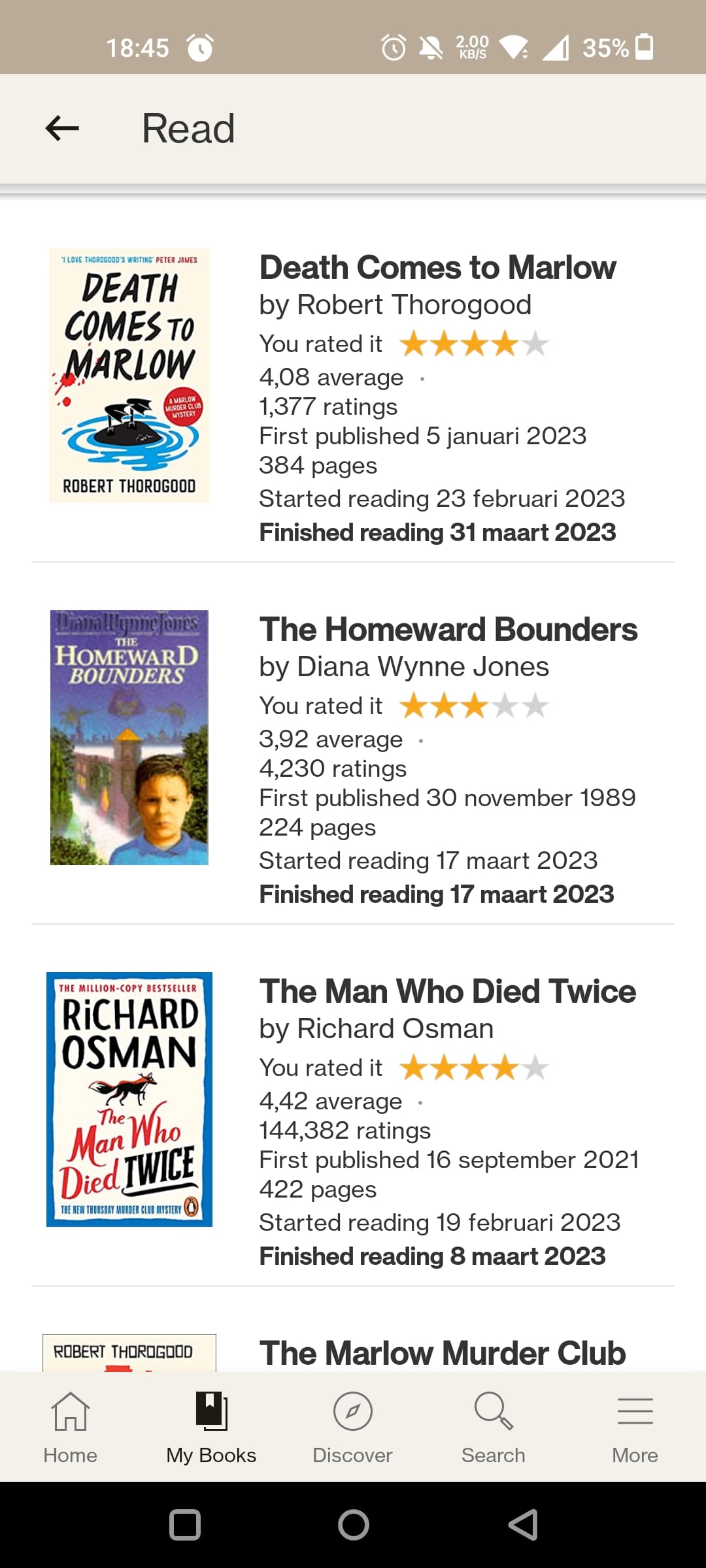Change your star rating for The Homeward Bounders
This screenshot has height=1568, width=706.
(475, 706)
